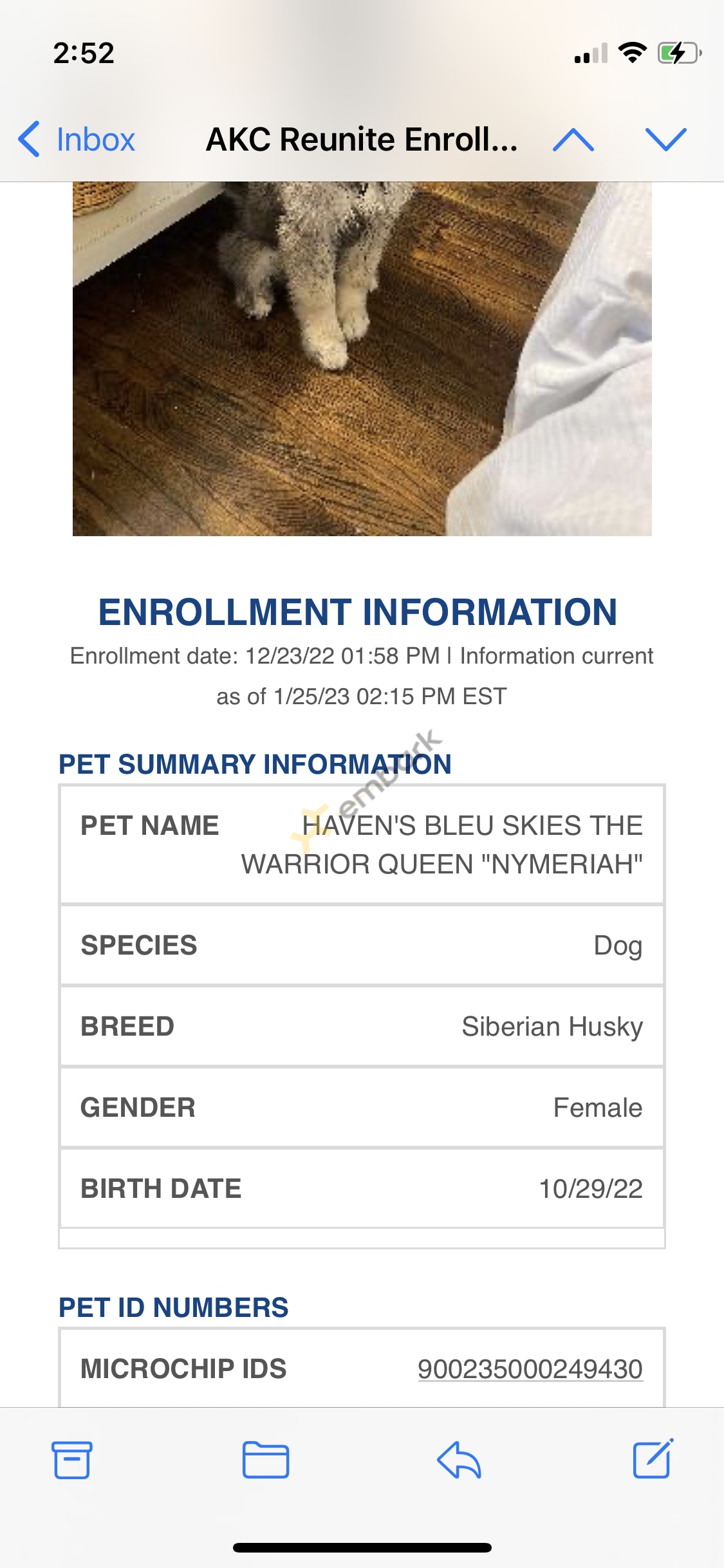Open microchip ID 900235000249430 link
The image size is (724, 1568).
pos(530,1368)
